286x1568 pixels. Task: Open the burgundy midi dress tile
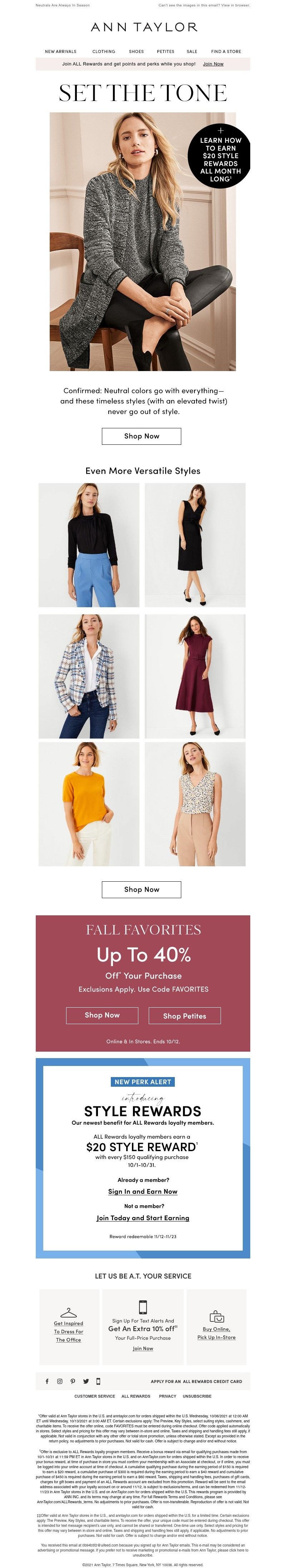pos(195,676)
